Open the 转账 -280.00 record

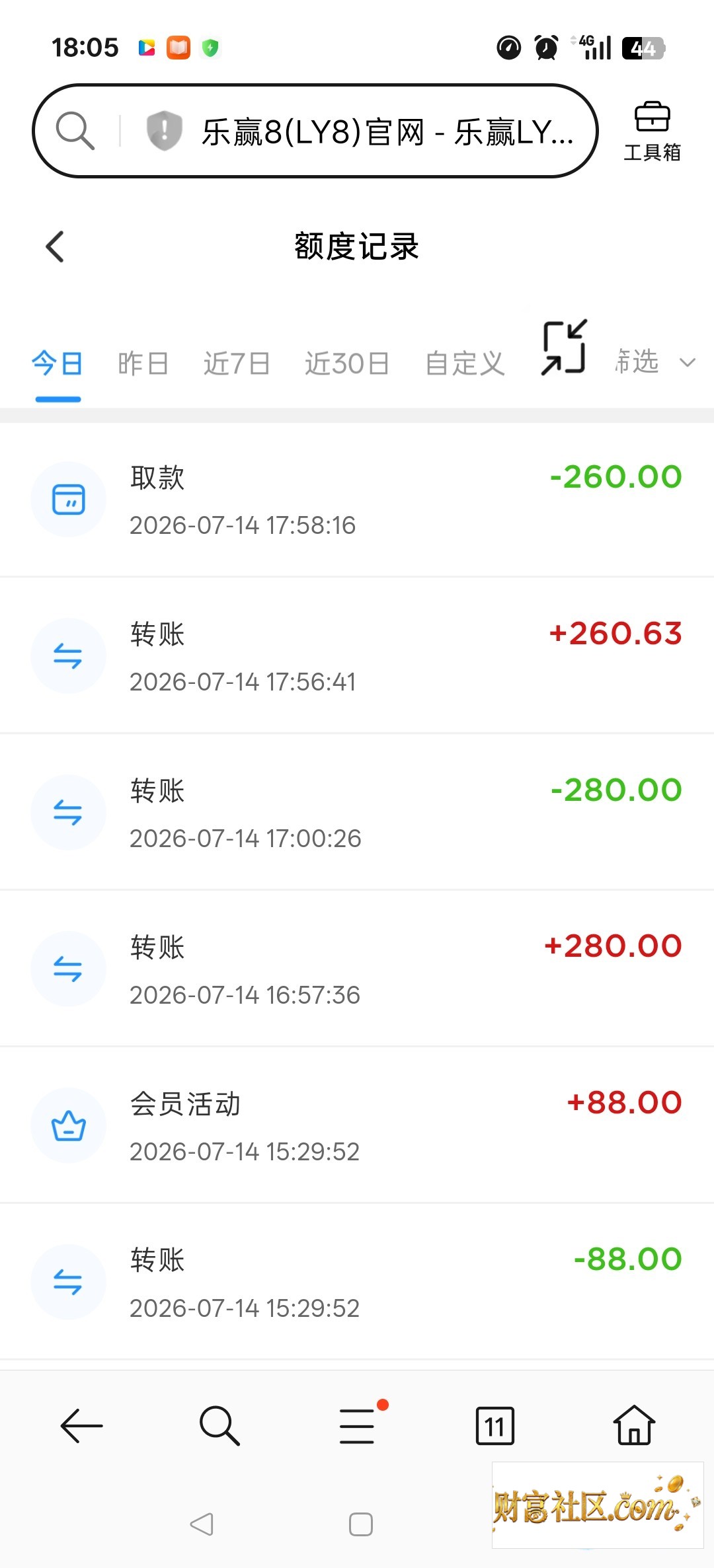(357, 813)
